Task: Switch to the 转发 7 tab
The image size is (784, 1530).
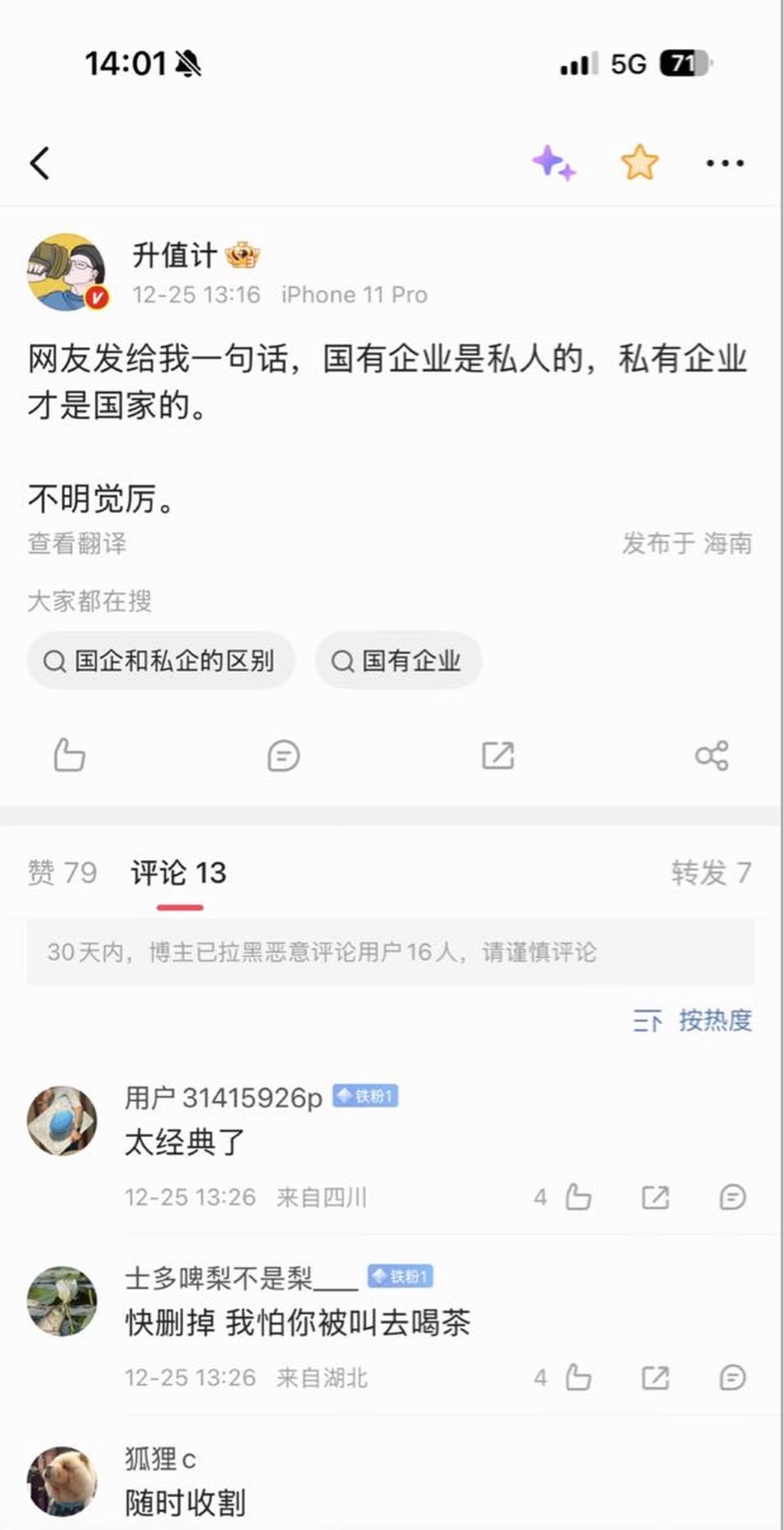Action: [x=710, y=873]
